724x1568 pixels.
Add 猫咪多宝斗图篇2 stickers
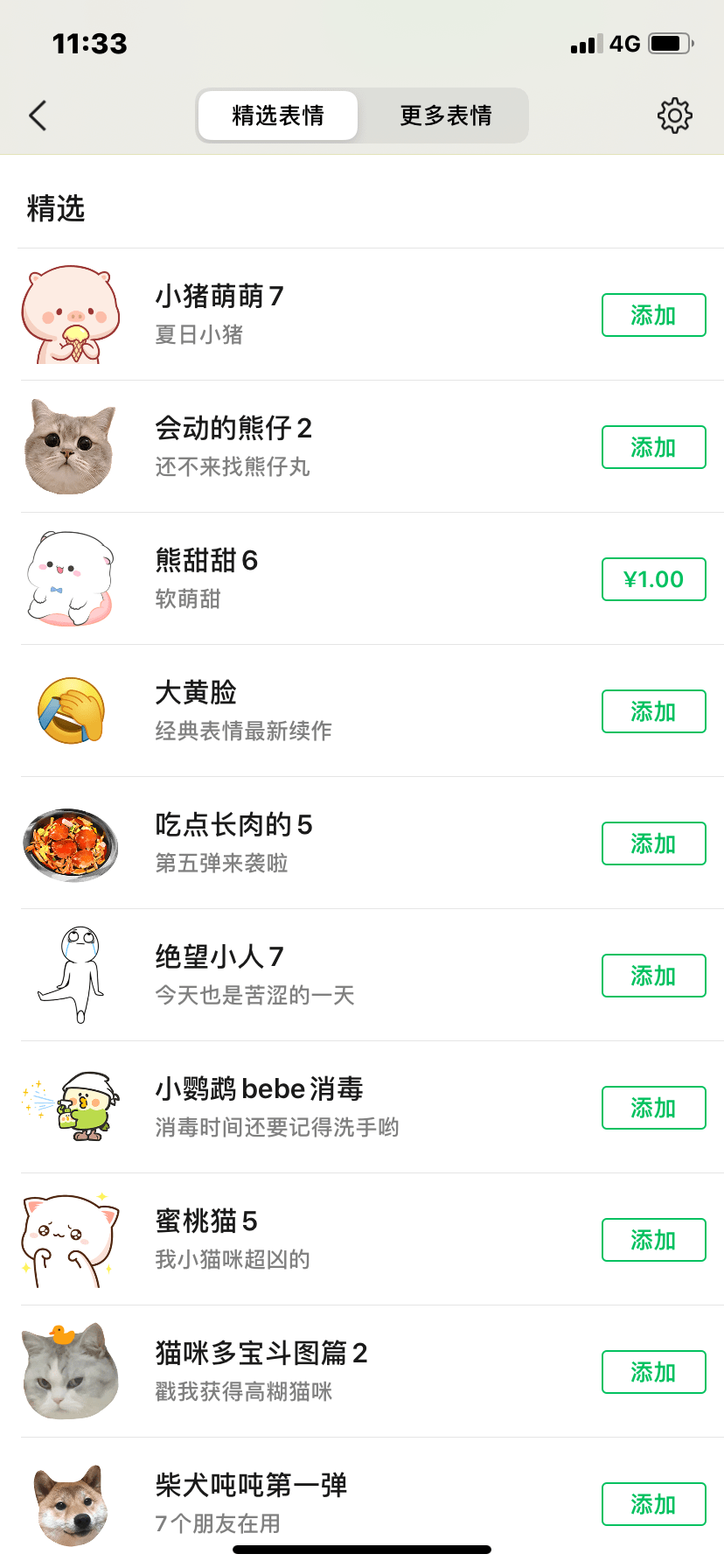(653, 1372)
